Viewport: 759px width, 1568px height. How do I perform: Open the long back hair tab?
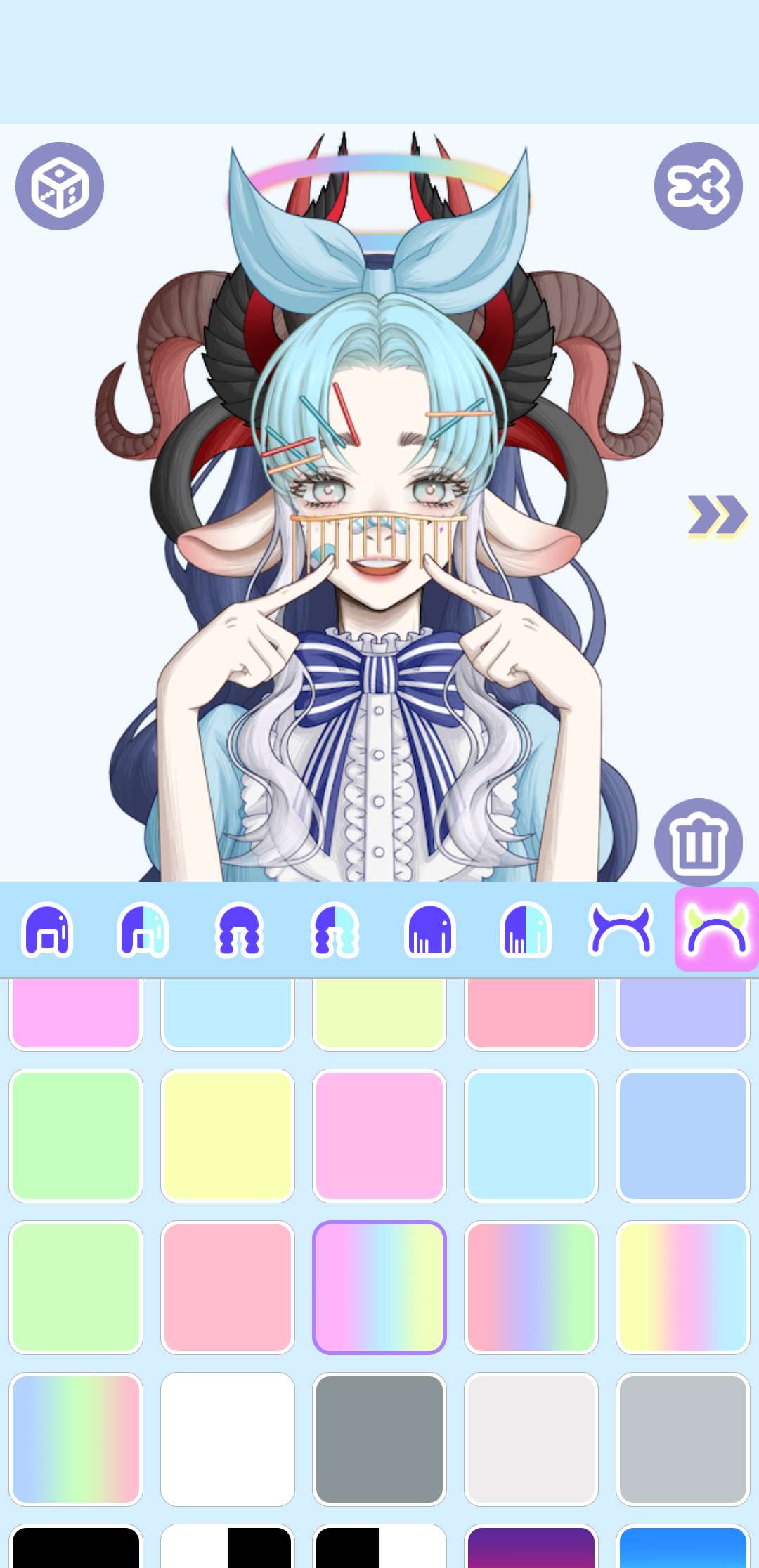pos(430,929)
